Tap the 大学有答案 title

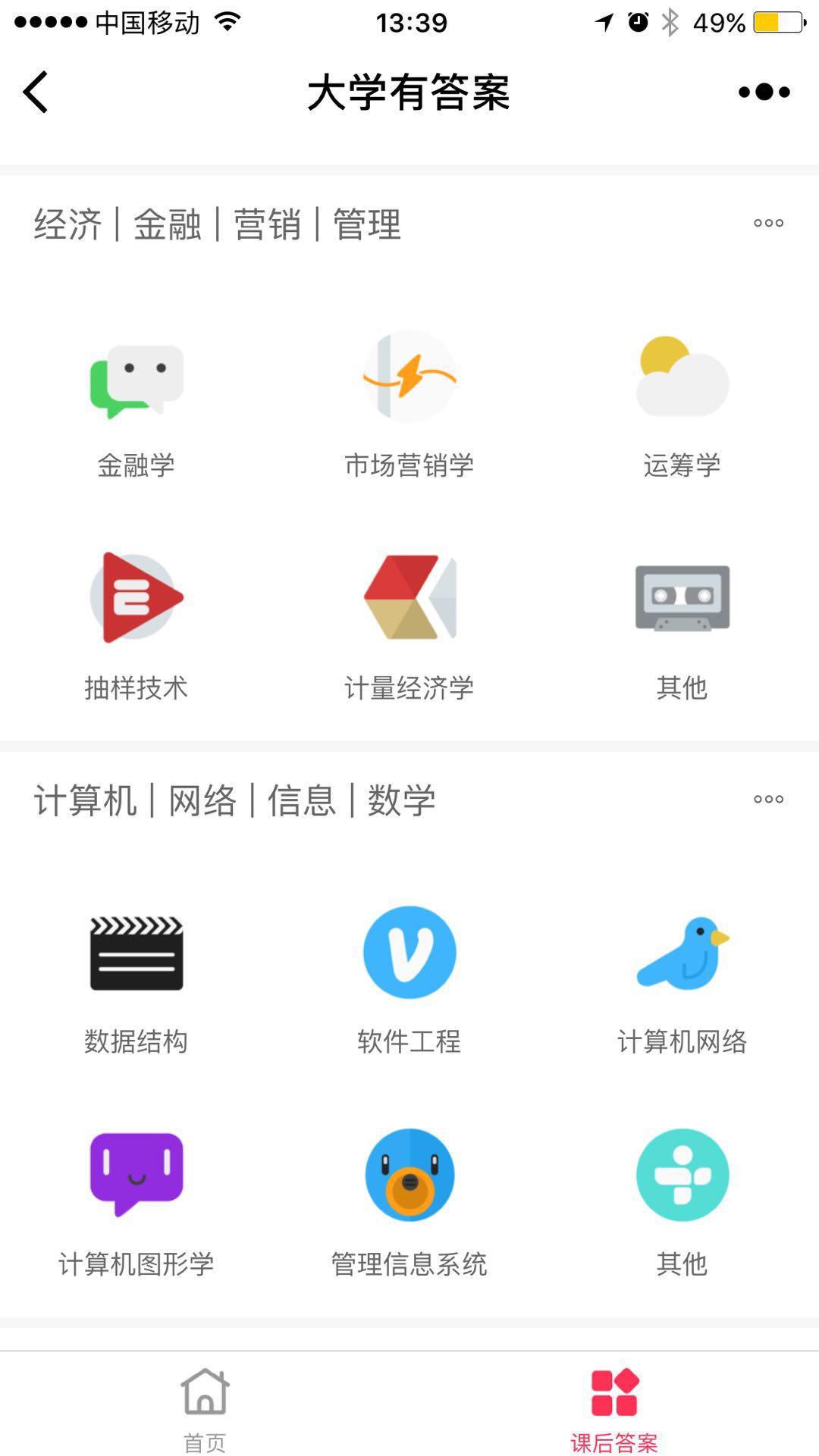click(x=409, y=92)
